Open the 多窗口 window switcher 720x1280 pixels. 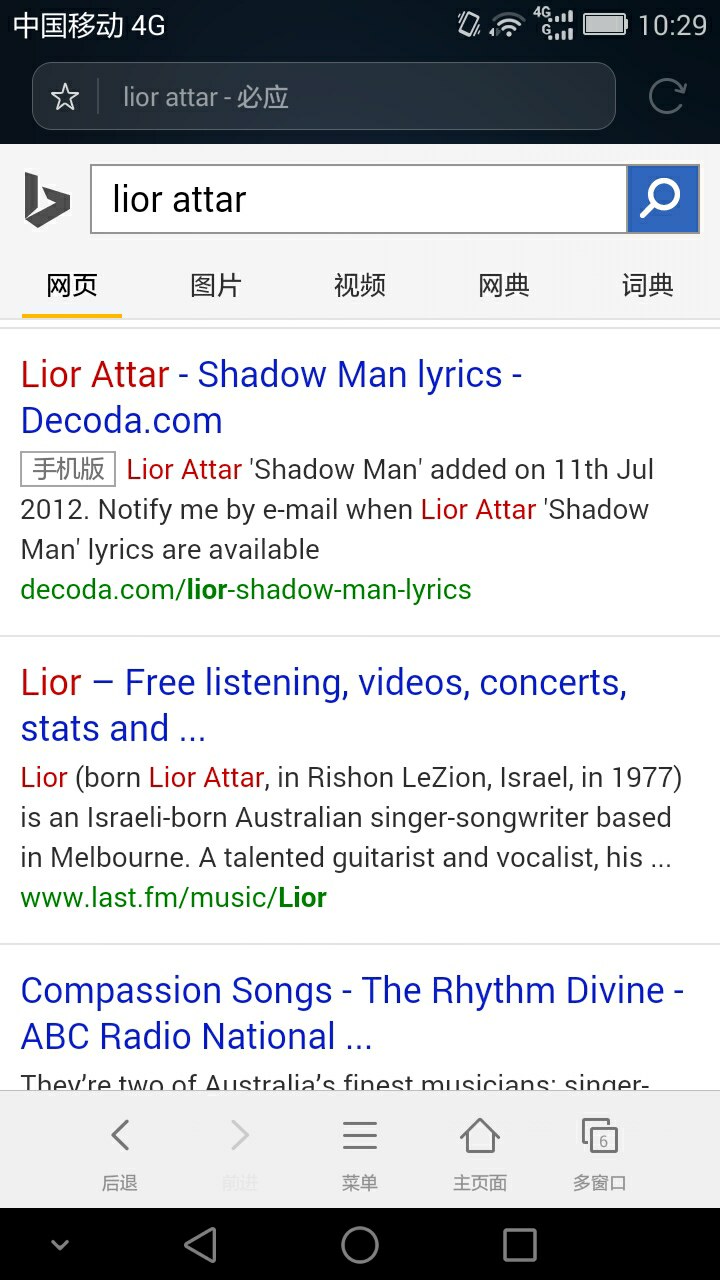pos(600,1150)
